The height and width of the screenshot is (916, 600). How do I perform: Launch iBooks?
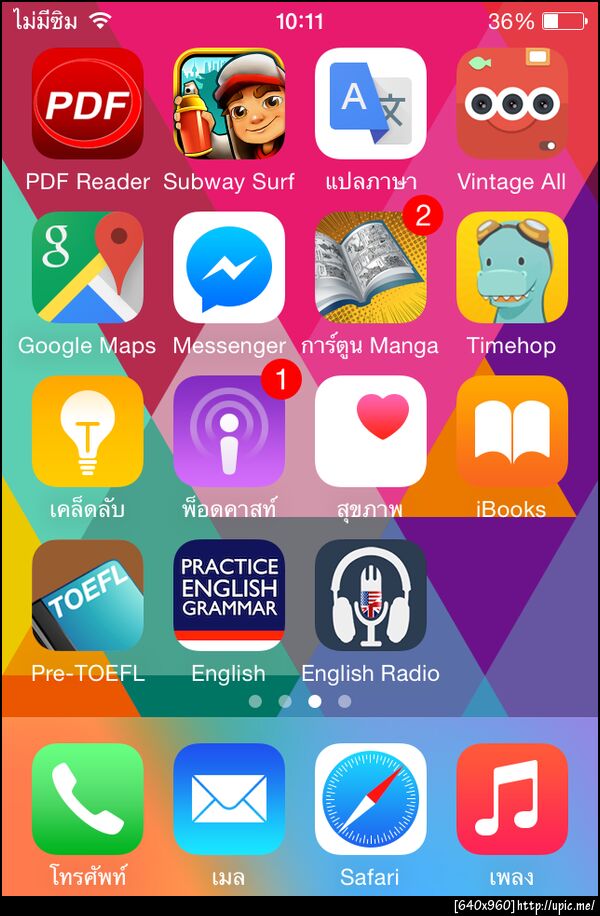(x=512, y=432)
